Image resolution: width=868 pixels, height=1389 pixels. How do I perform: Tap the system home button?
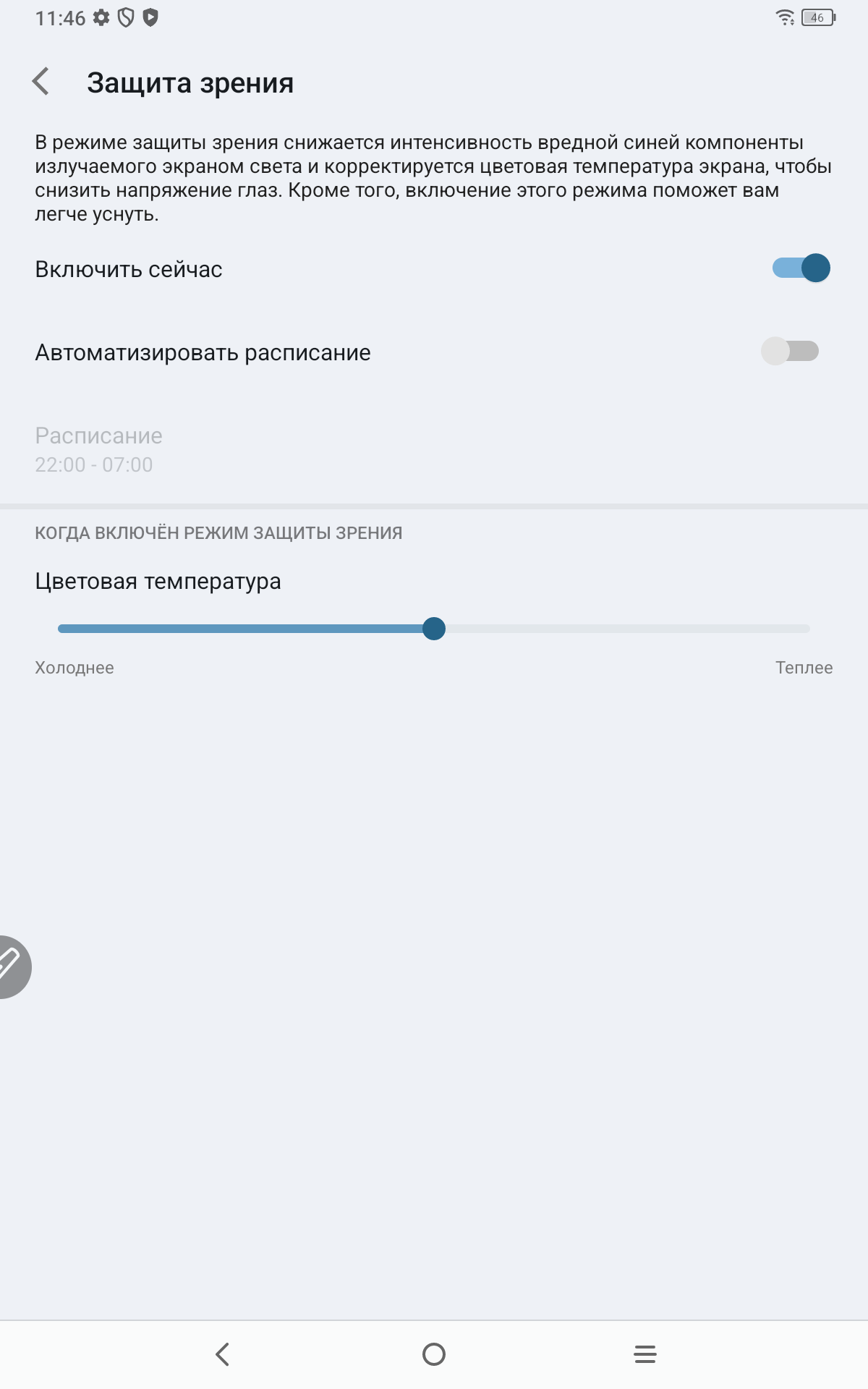coord(434,1354)
